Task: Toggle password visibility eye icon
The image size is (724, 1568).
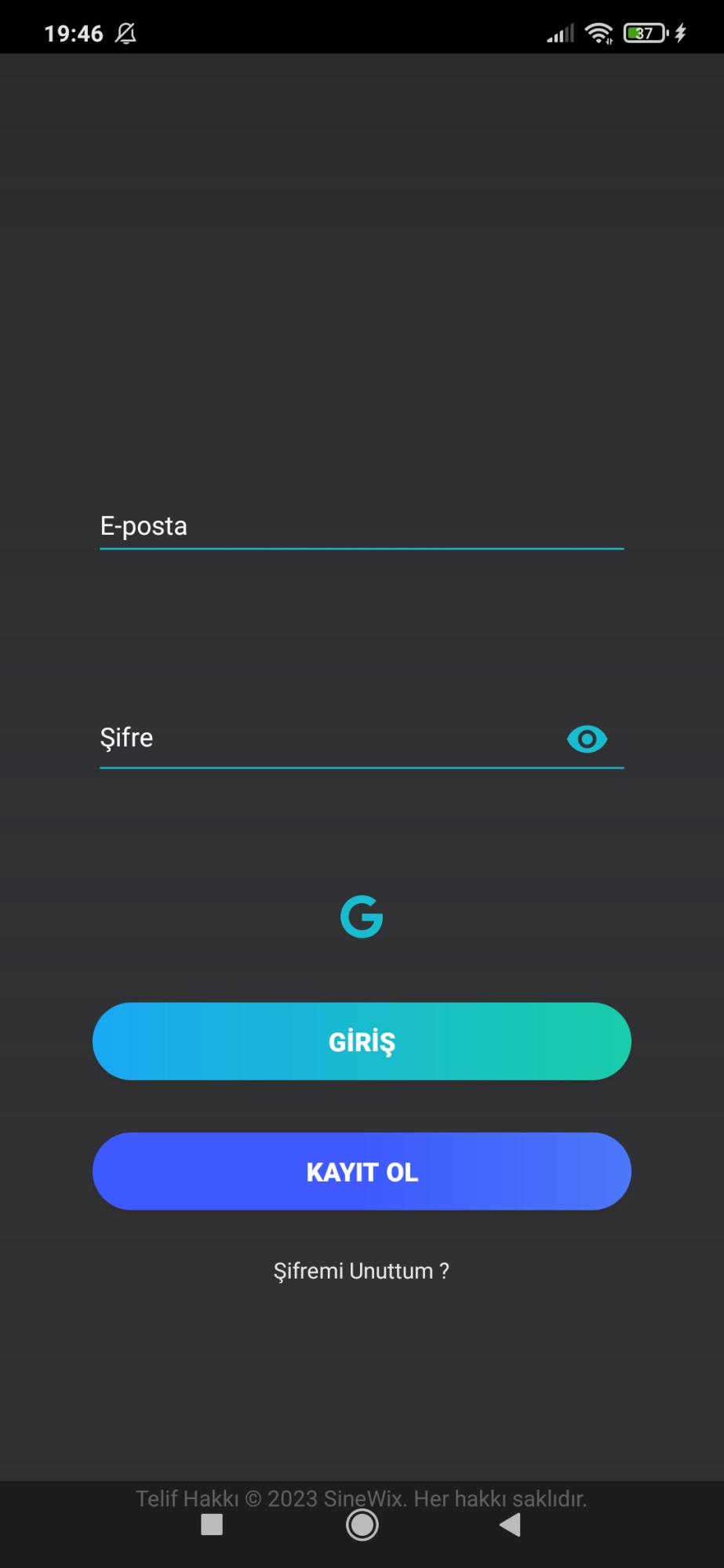Action: 587,739
